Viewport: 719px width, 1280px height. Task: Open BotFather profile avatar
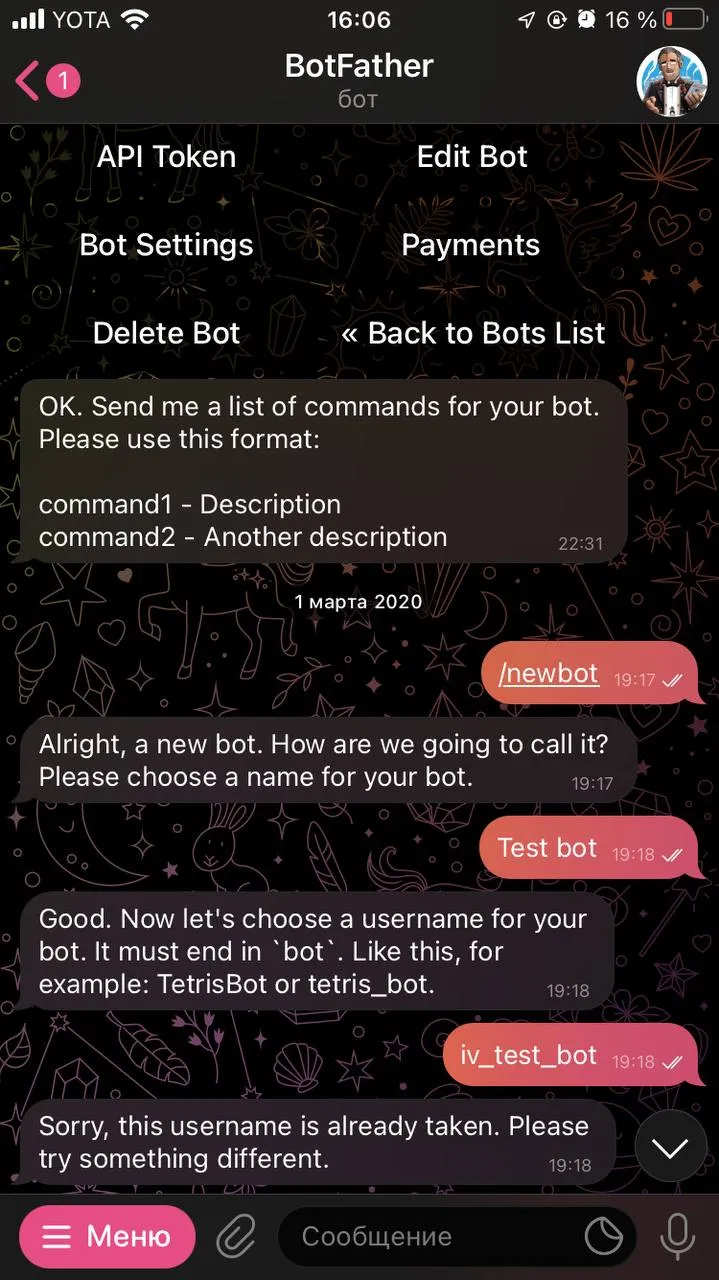click(671, 81)
